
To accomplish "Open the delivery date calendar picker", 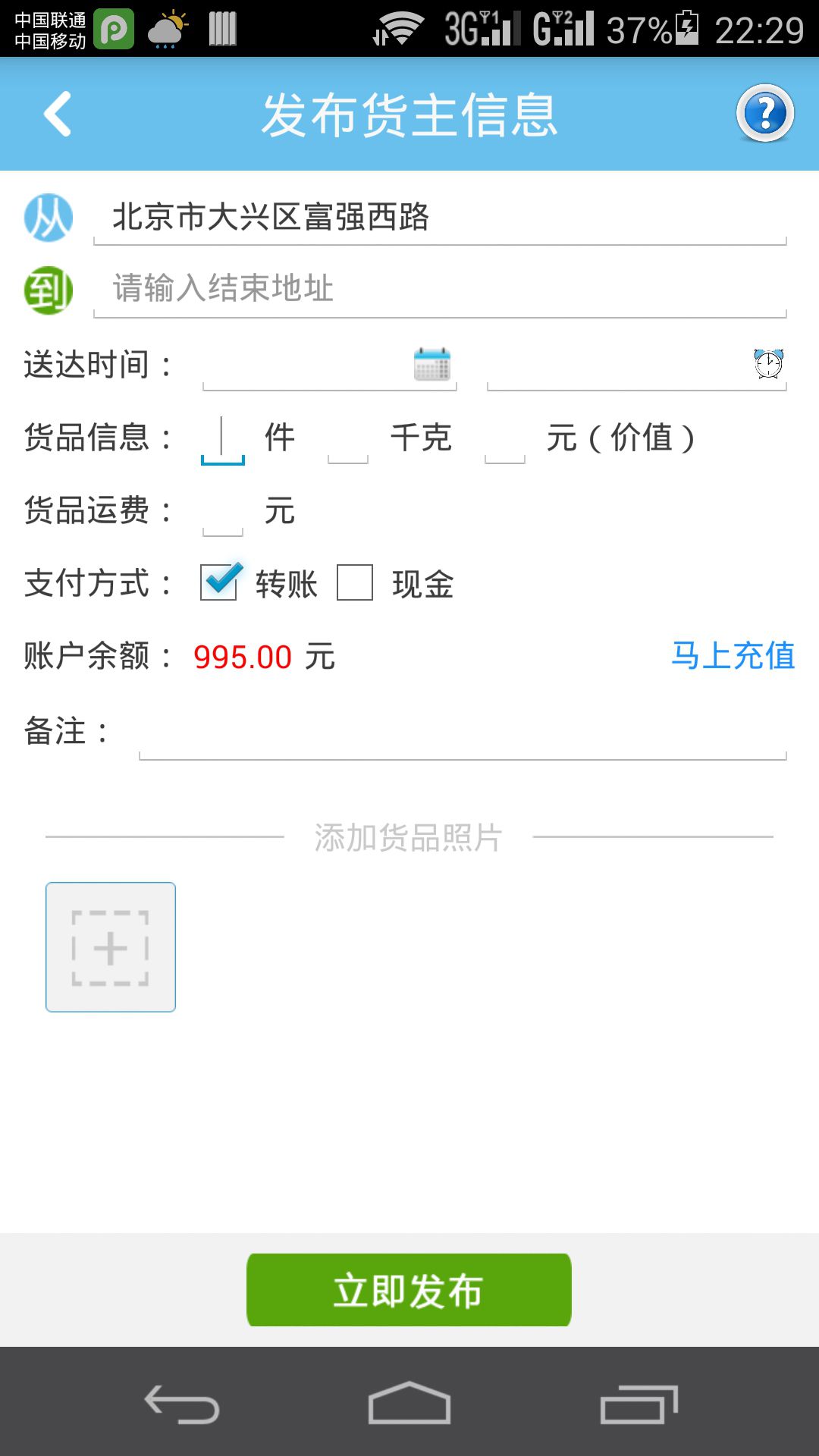I will pyautogui.click(x=431, y=365).
